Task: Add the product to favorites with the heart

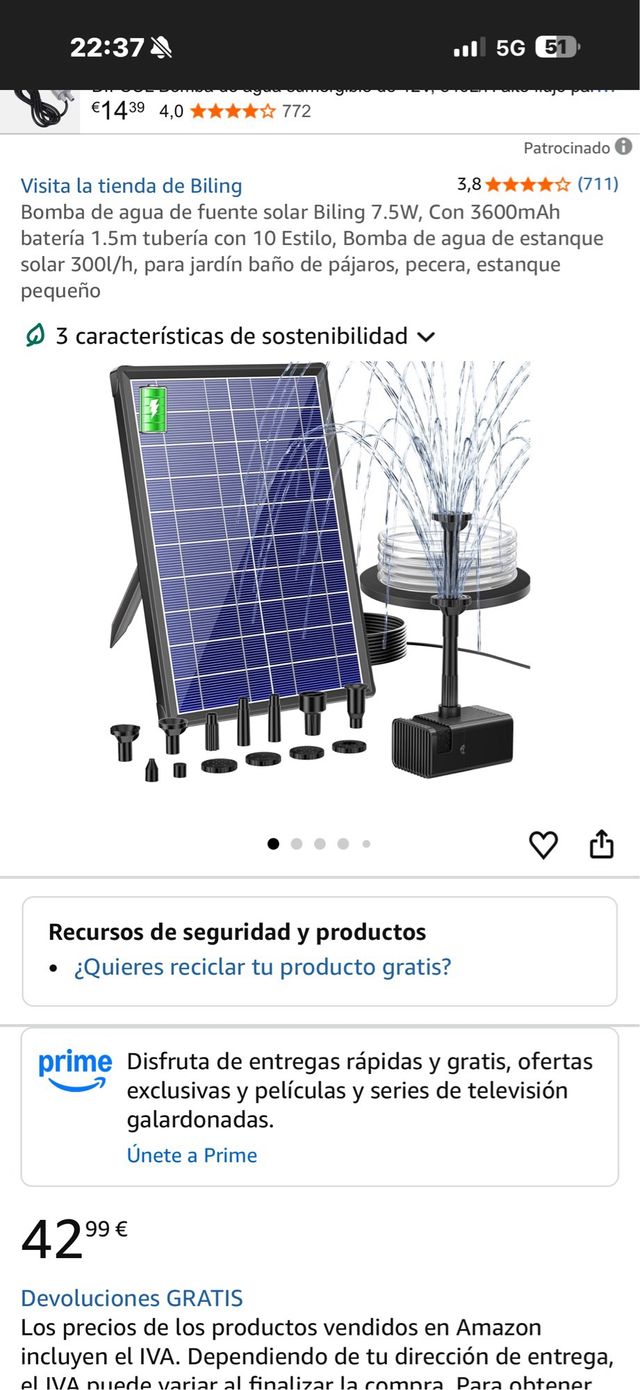Action: pyautogui.click(x=543, y=845)
